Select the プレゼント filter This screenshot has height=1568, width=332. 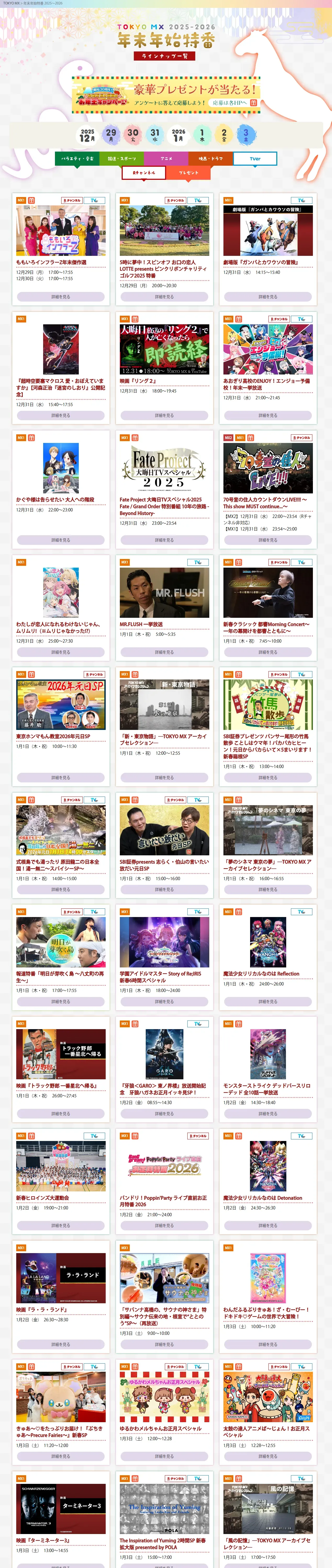click(188, 173)
